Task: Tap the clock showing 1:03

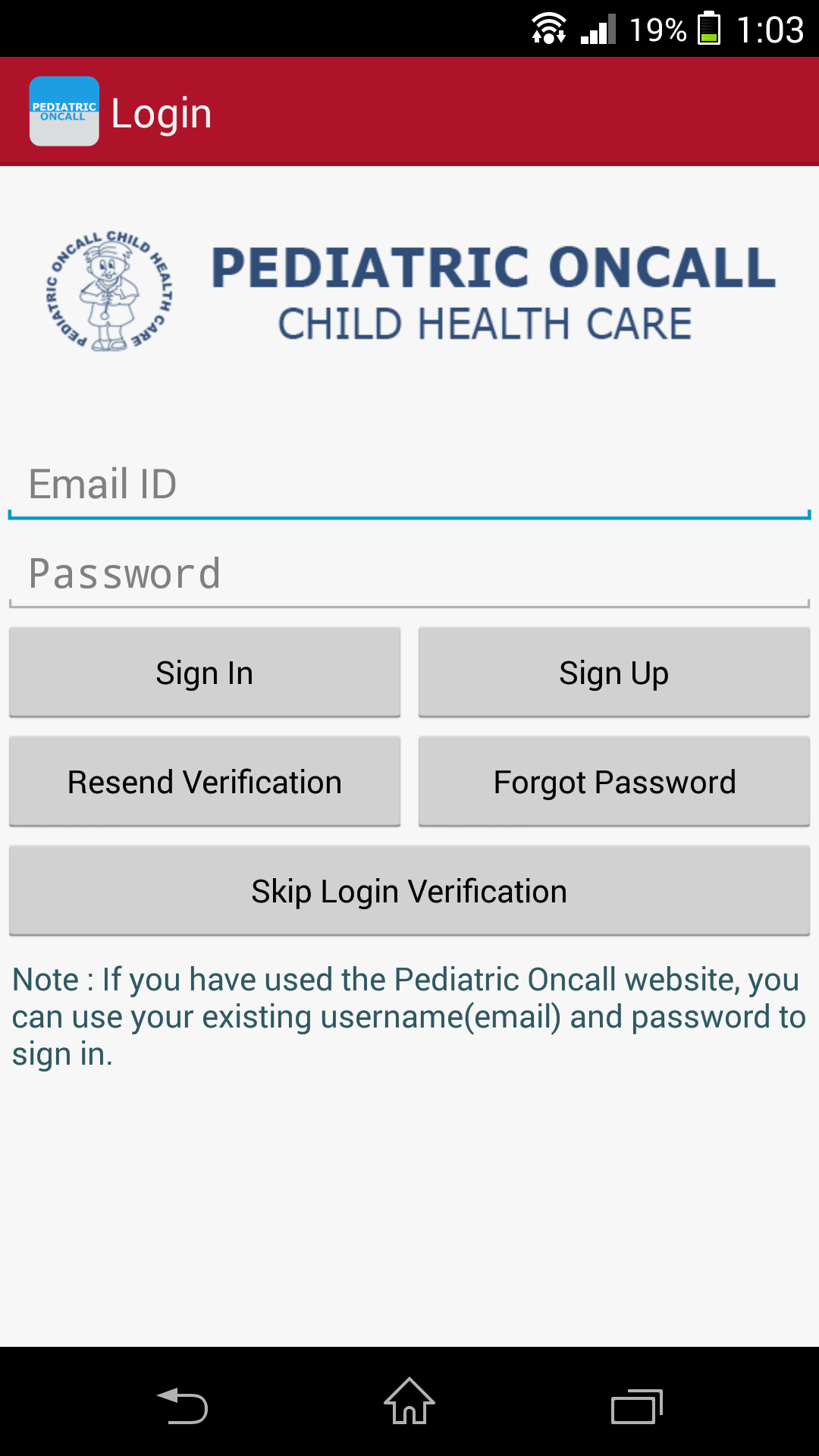Action: click(x=770, y=30)
